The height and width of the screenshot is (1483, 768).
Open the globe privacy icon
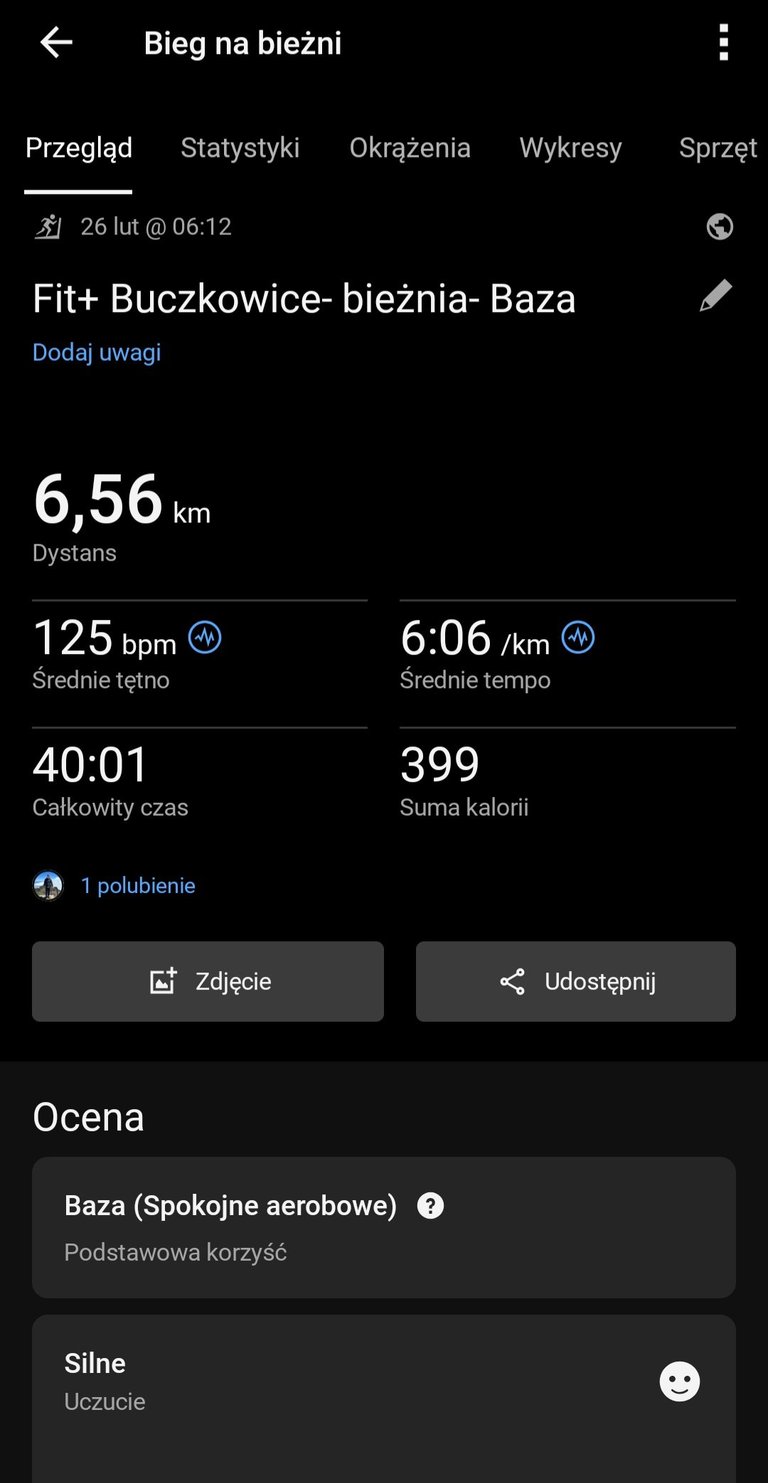pos(719,227)
